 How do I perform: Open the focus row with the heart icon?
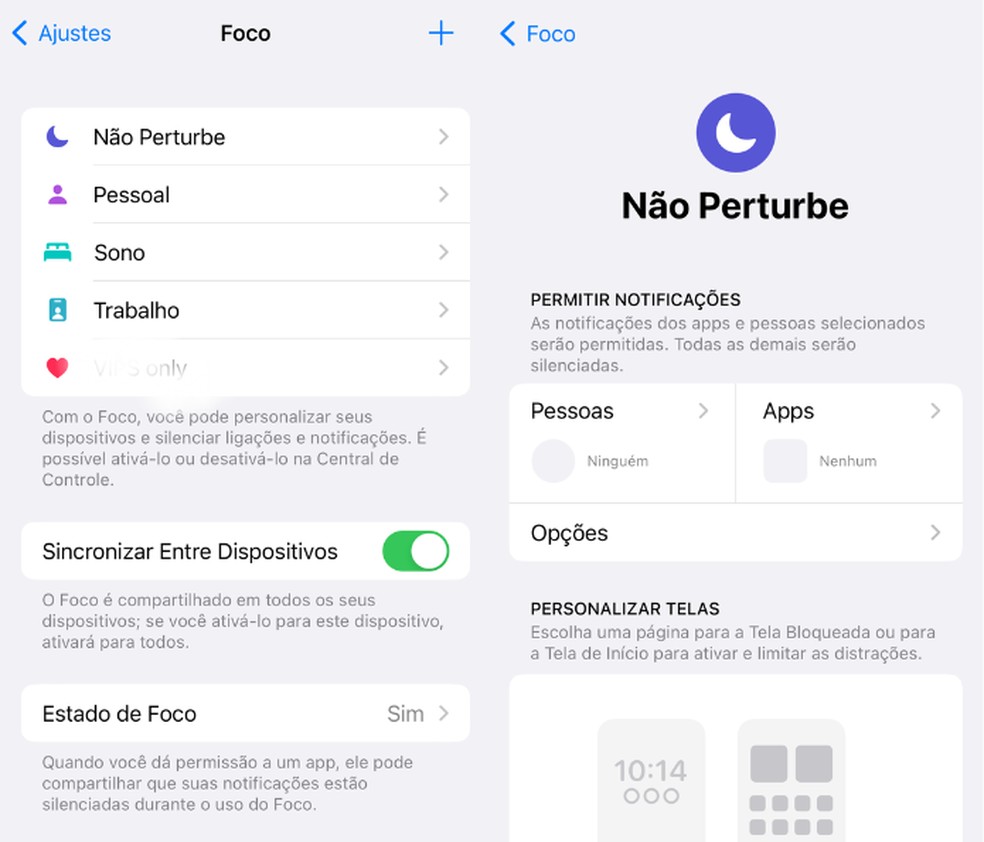coord(245,368)
